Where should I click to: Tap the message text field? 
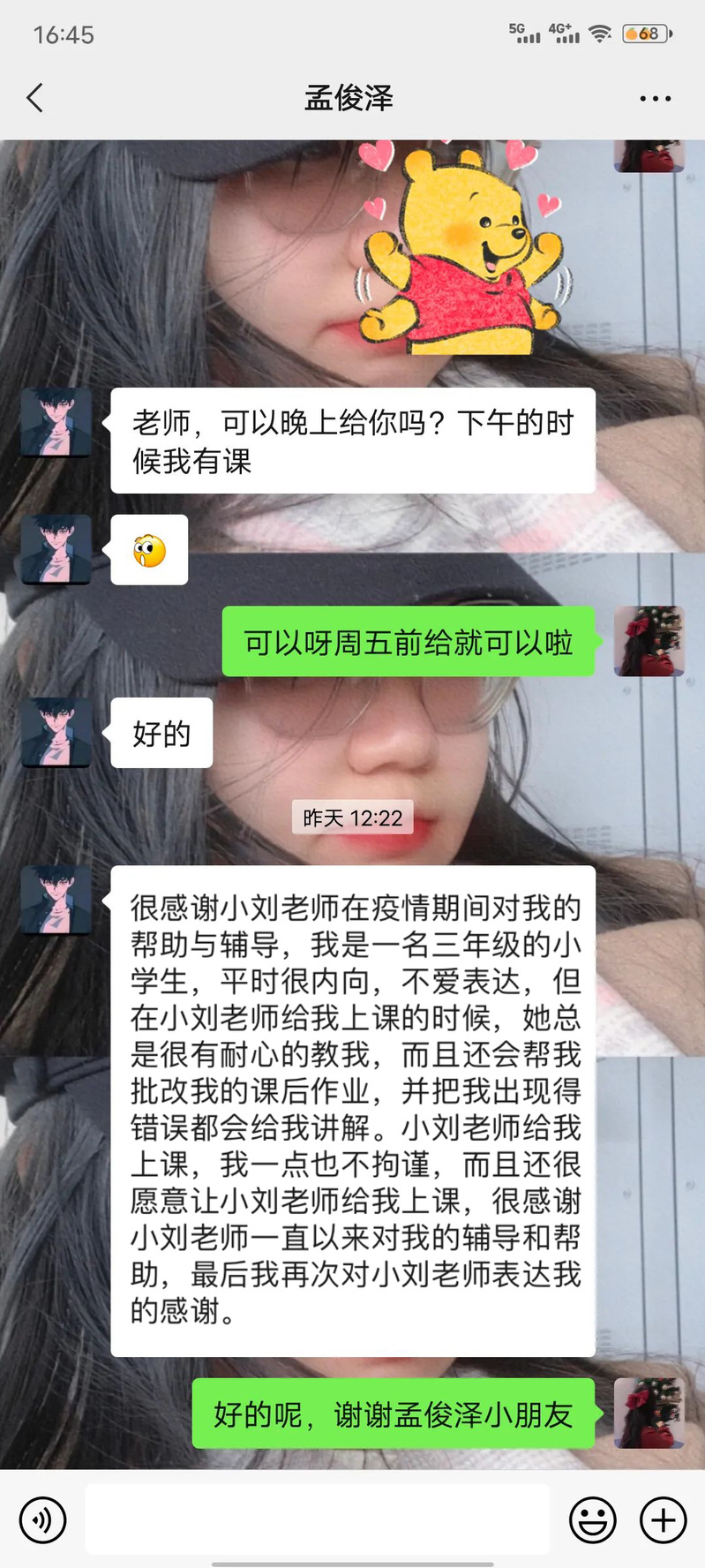(318, 1519)
